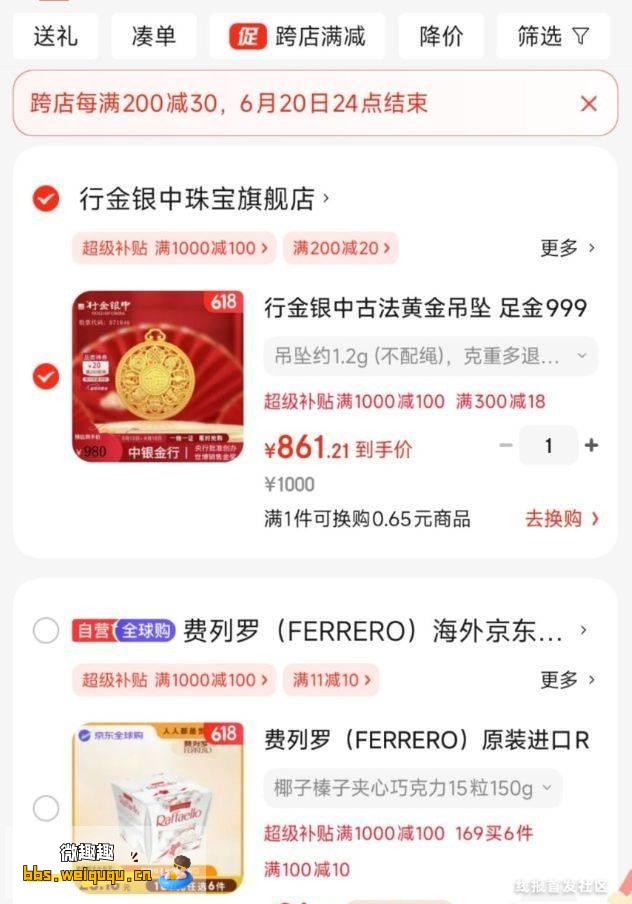Tap the 送礼 filter chip
This screenshot has height=904, width=632.
click(55, 37)
